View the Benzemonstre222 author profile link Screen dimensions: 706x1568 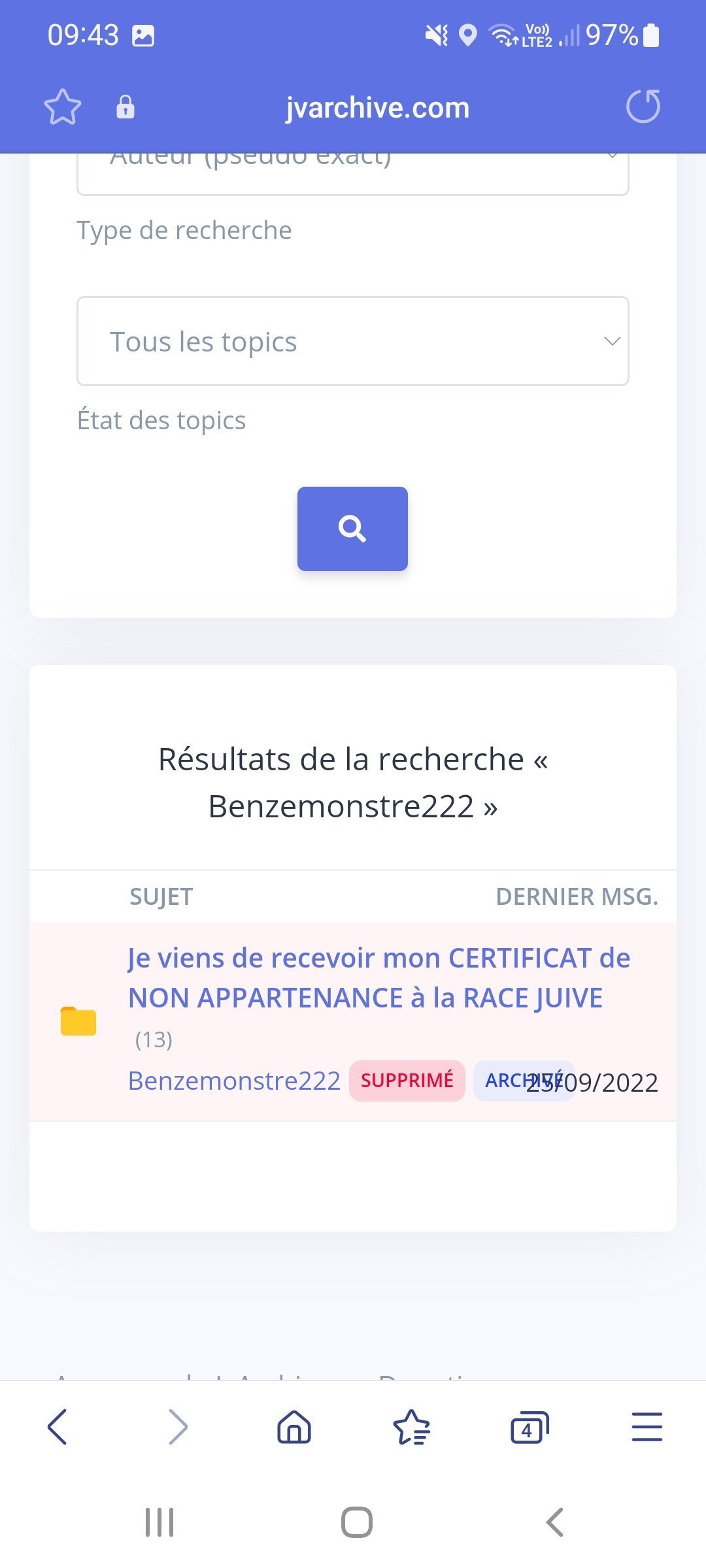coord(234,1081)
